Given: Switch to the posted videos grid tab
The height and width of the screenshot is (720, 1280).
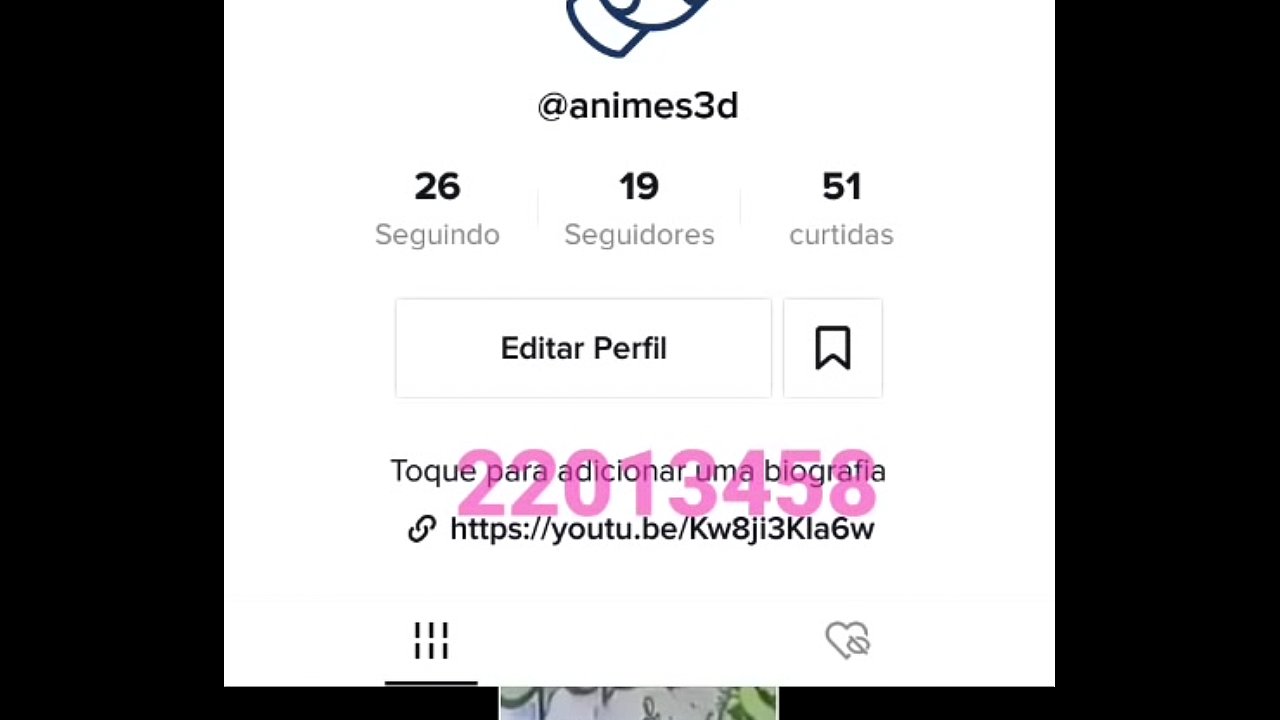Looking at the screenshot, I should tap(431, 641).
